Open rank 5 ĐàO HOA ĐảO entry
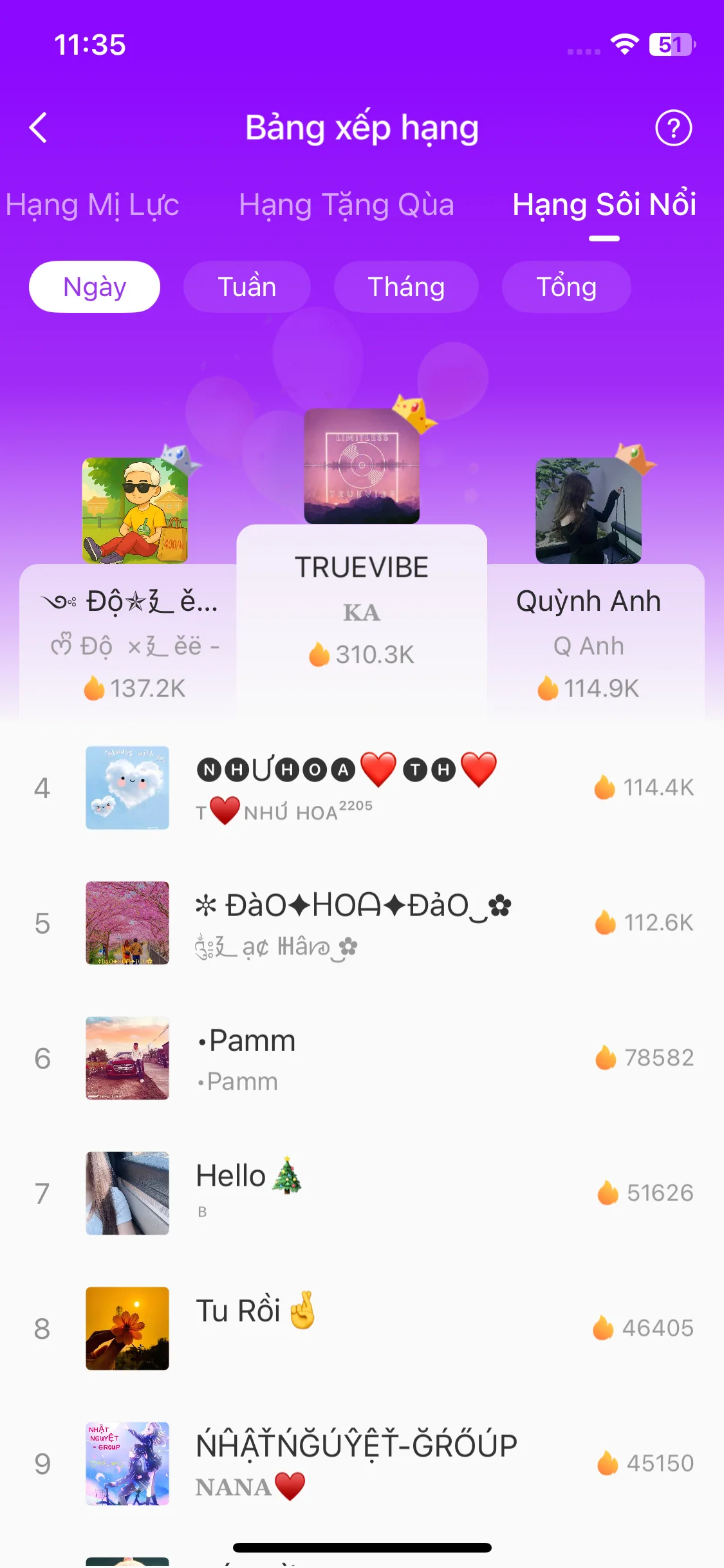The image size is (724, 1568). [x=362, y=923]
